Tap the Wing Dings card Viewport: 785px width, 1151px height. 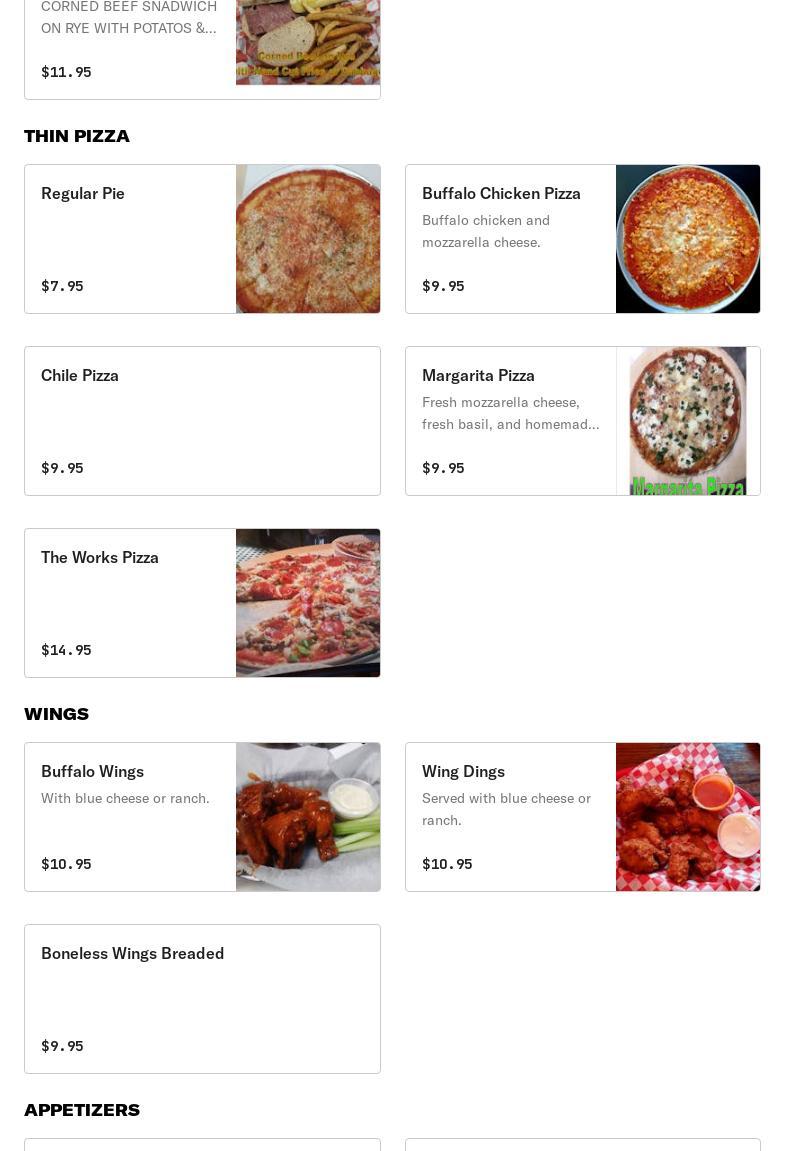tap(582, 817)
